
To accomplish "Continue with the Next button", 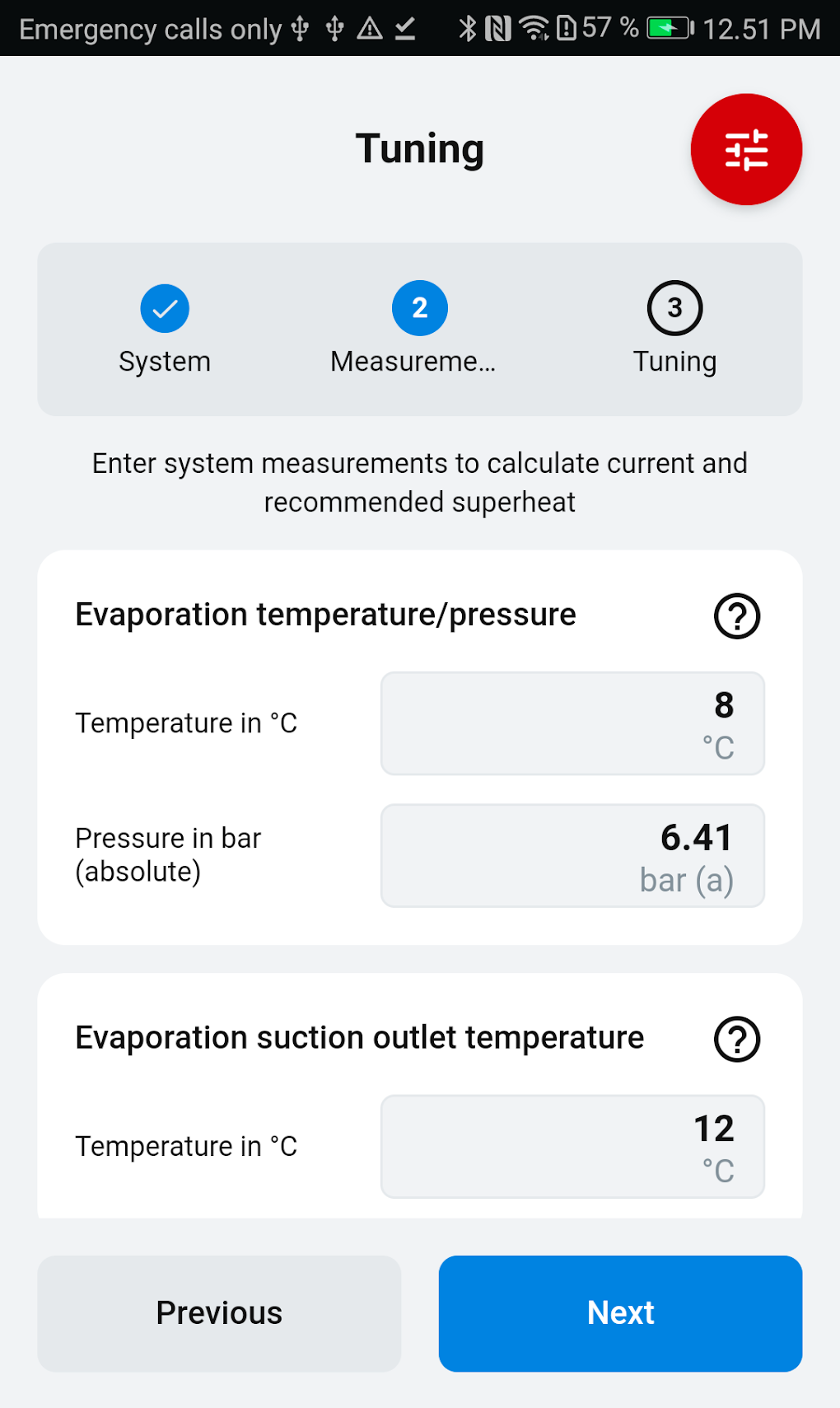I will (x=620, y=1313).
